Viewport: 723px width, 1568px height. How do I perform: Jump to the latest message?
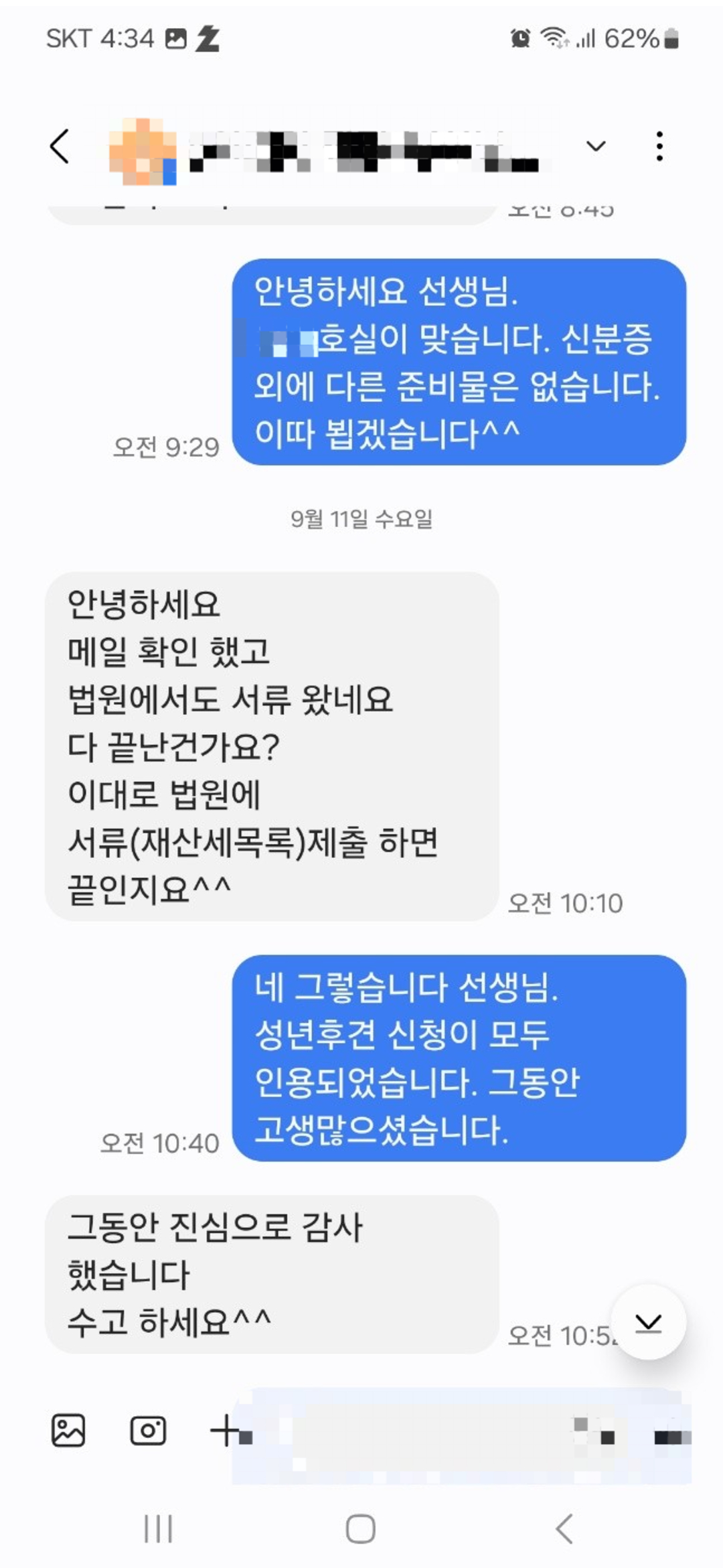(x=648, y=1322)
